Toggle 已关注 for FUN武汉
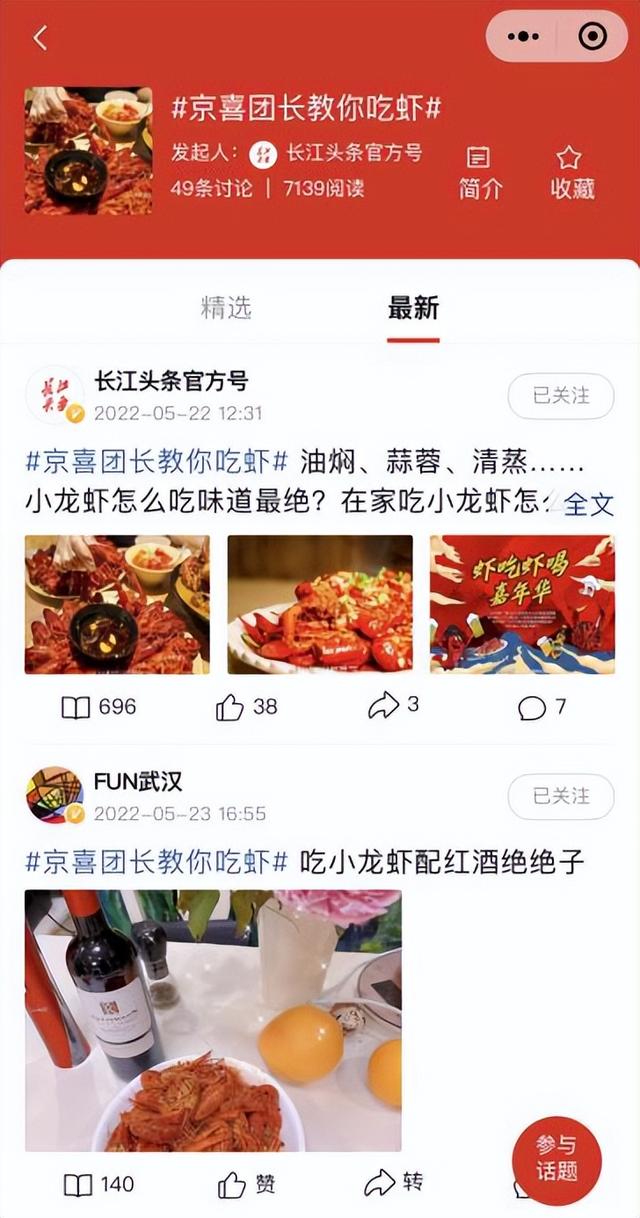Viewport: 640px width, 1218px height. [560, 796]
